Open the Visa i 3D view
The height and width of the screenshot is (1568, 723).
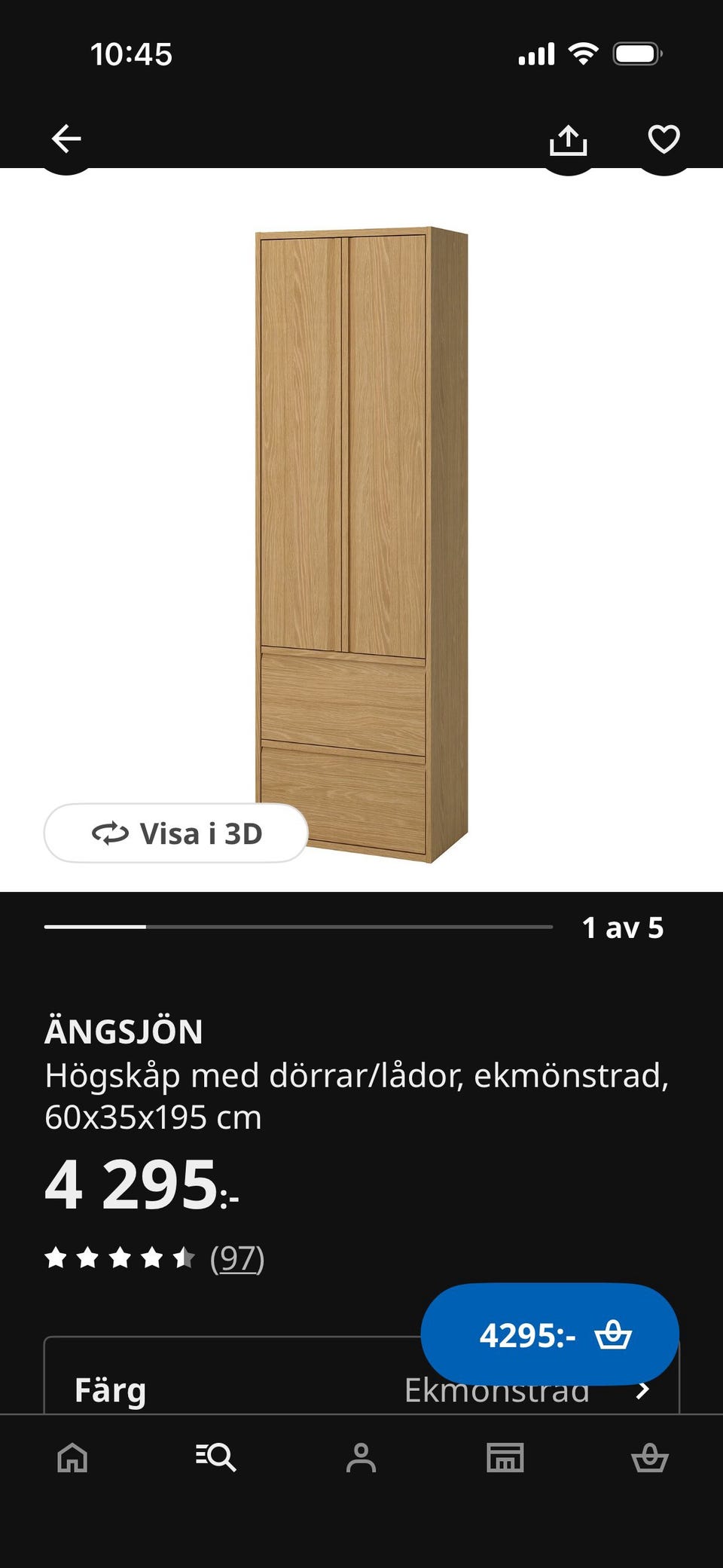[x=176, y=833]
